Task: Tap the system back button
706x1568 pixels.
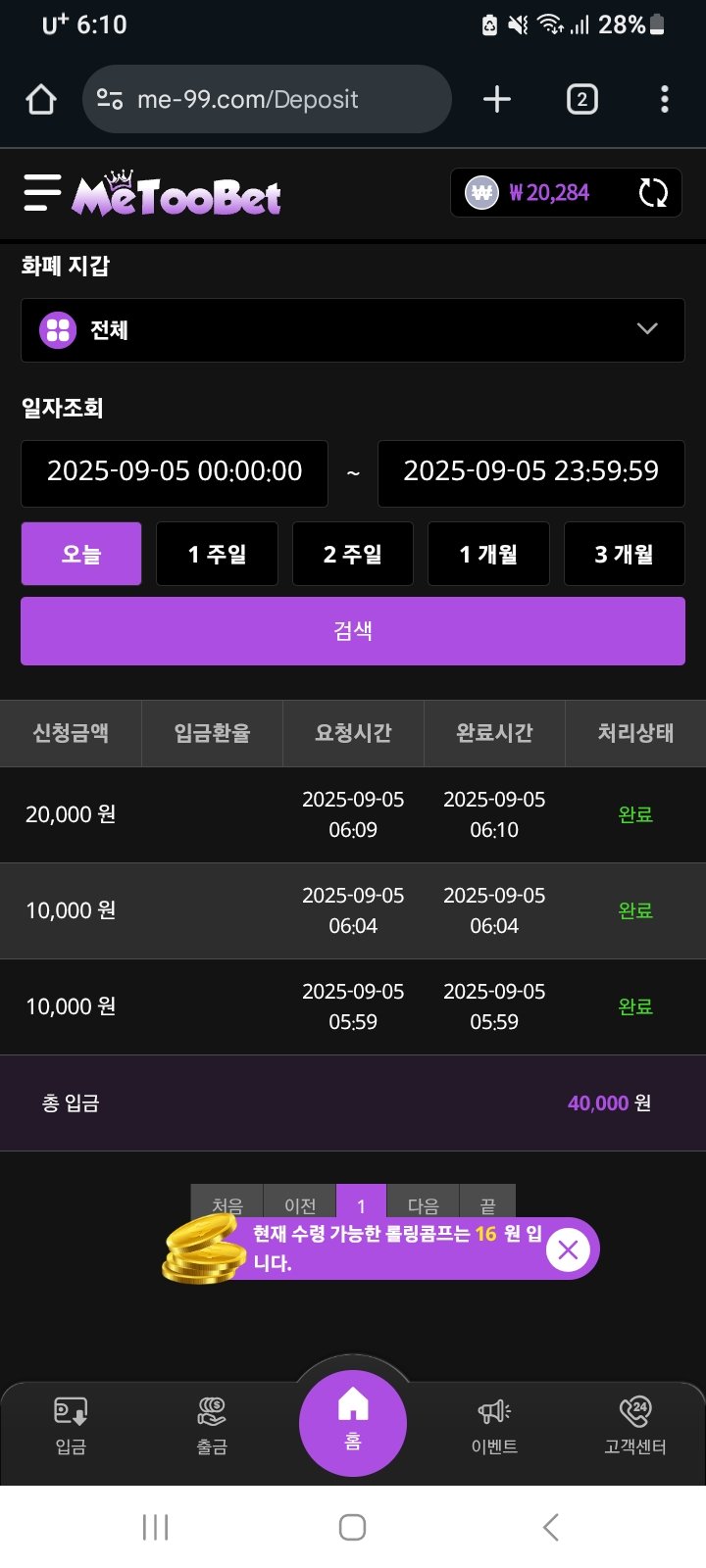Action: (551, 1527)
